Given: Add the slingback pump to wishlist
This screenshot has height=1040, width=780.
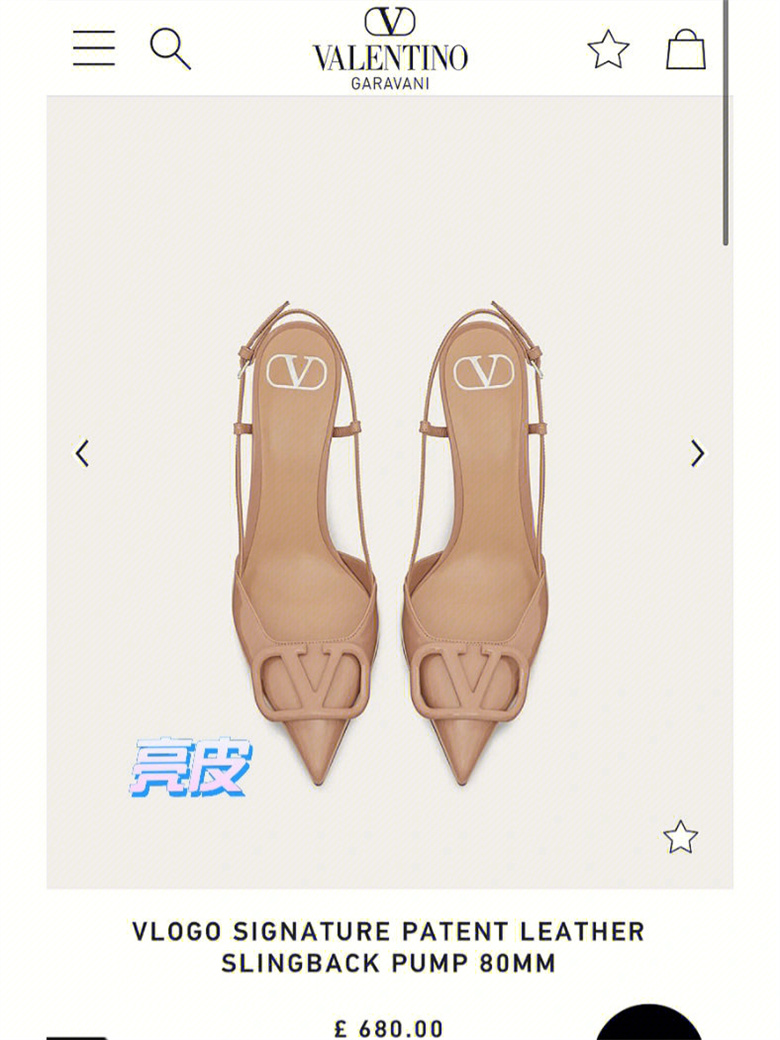Looking at the screenshot, I should click(680, 837).
